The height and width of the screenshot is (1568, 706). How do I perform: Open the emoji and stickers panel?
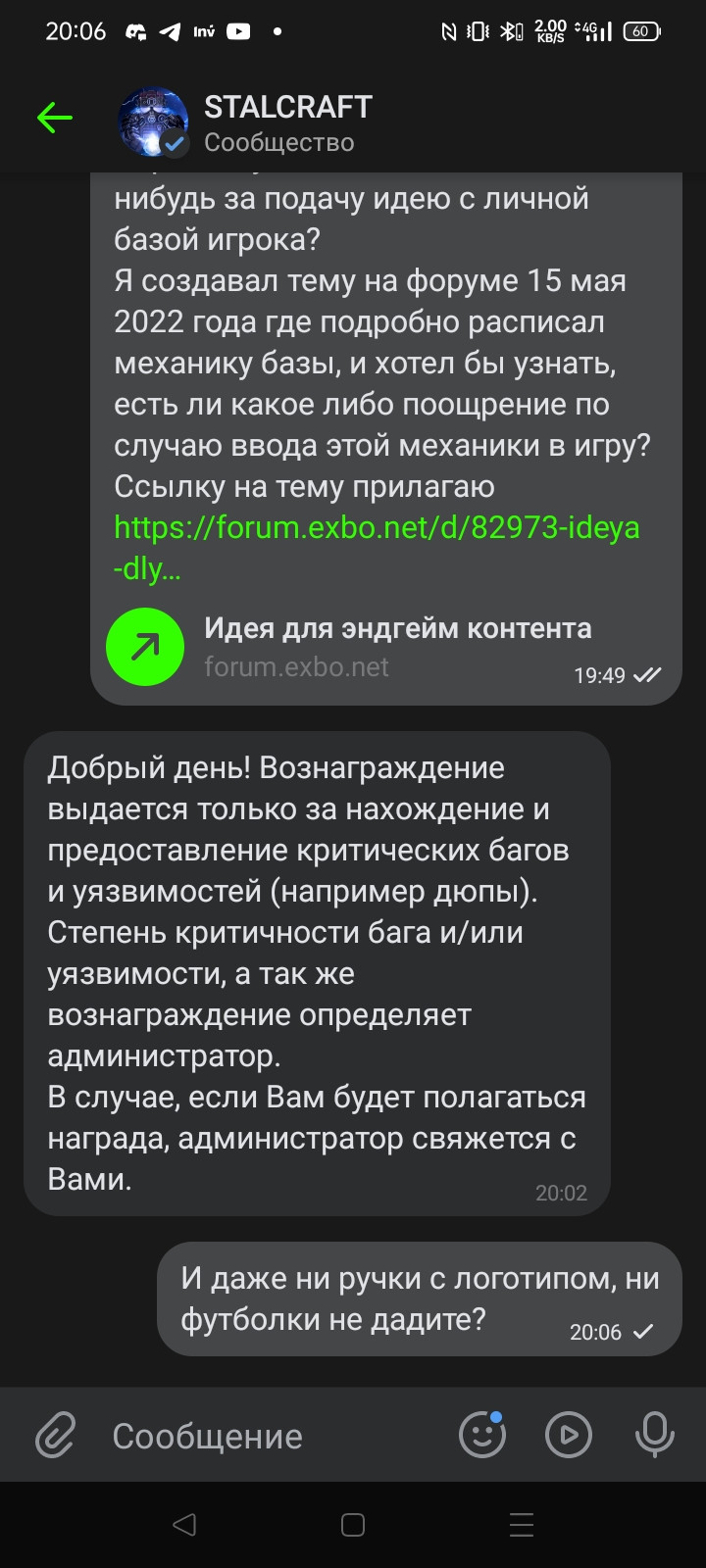coord(481,1436)
